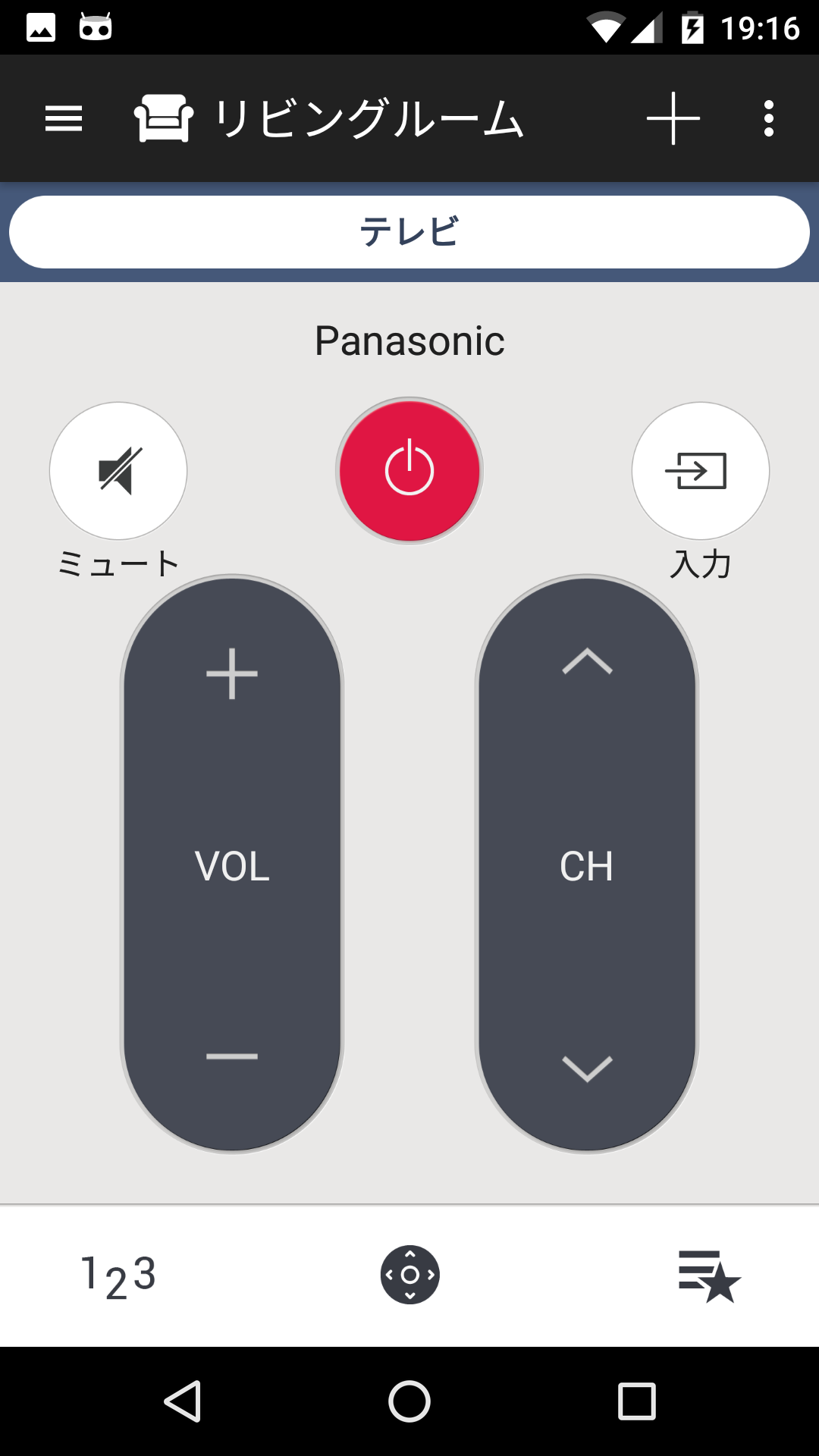Toggle the red power button
This screenshot has height=1456, width=819.
pyautogui.click(x=409, y=471)
